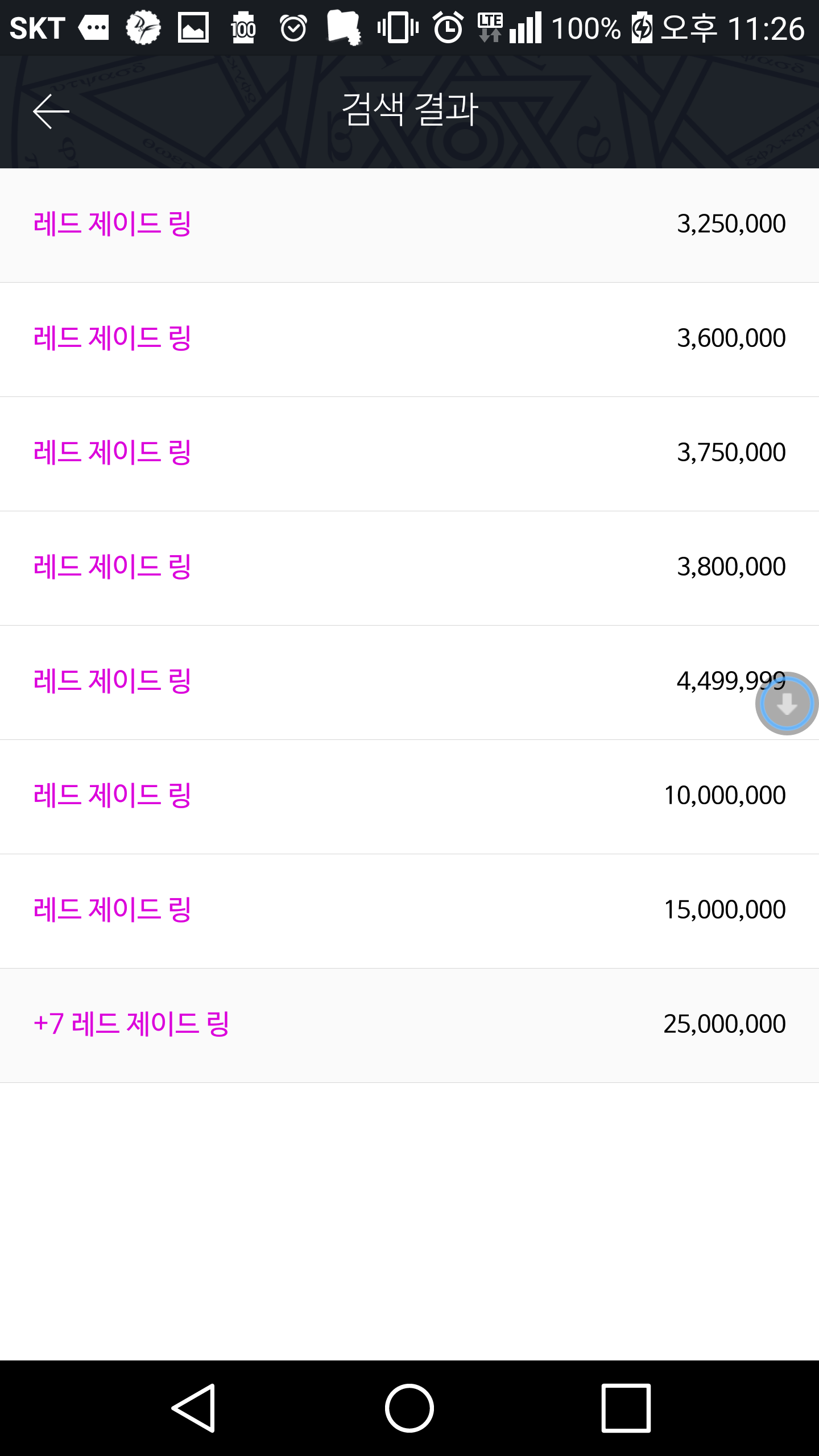Select the listing priced 3,600,000
The width and height of the screenshot is (819, 1456).
(409, 340)
